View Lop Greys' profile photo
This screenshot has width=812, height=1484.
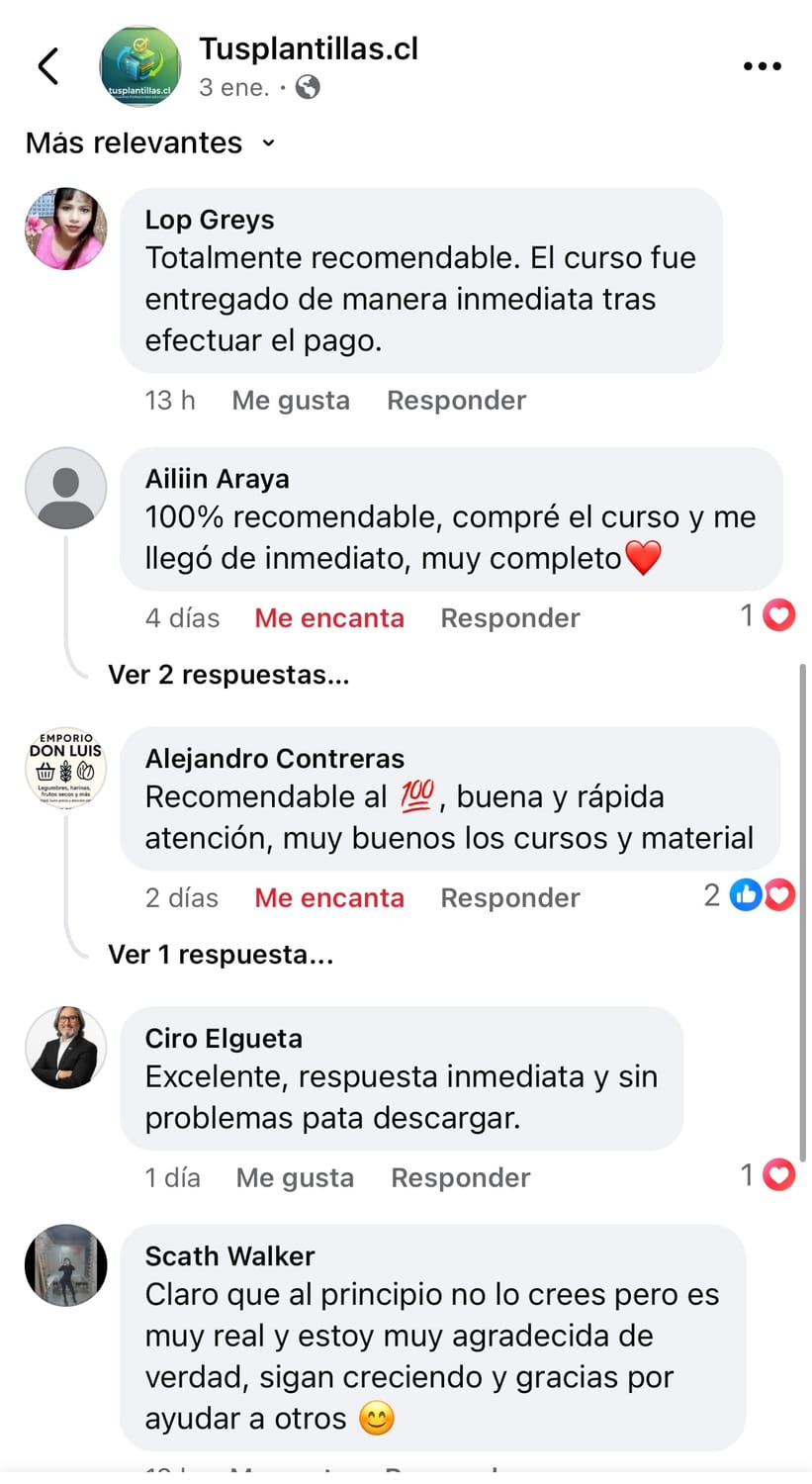65,229
